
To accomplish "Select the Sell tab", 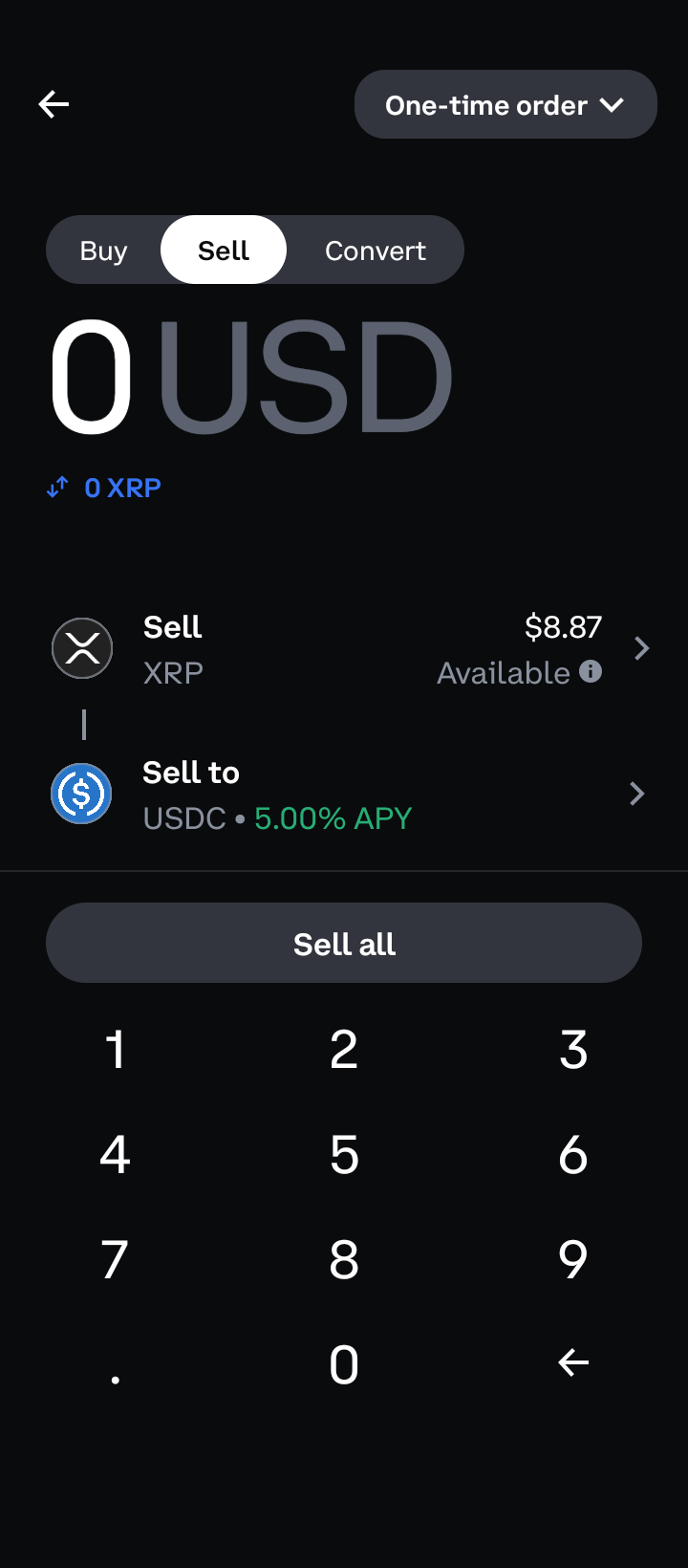I will coord(224,250).
